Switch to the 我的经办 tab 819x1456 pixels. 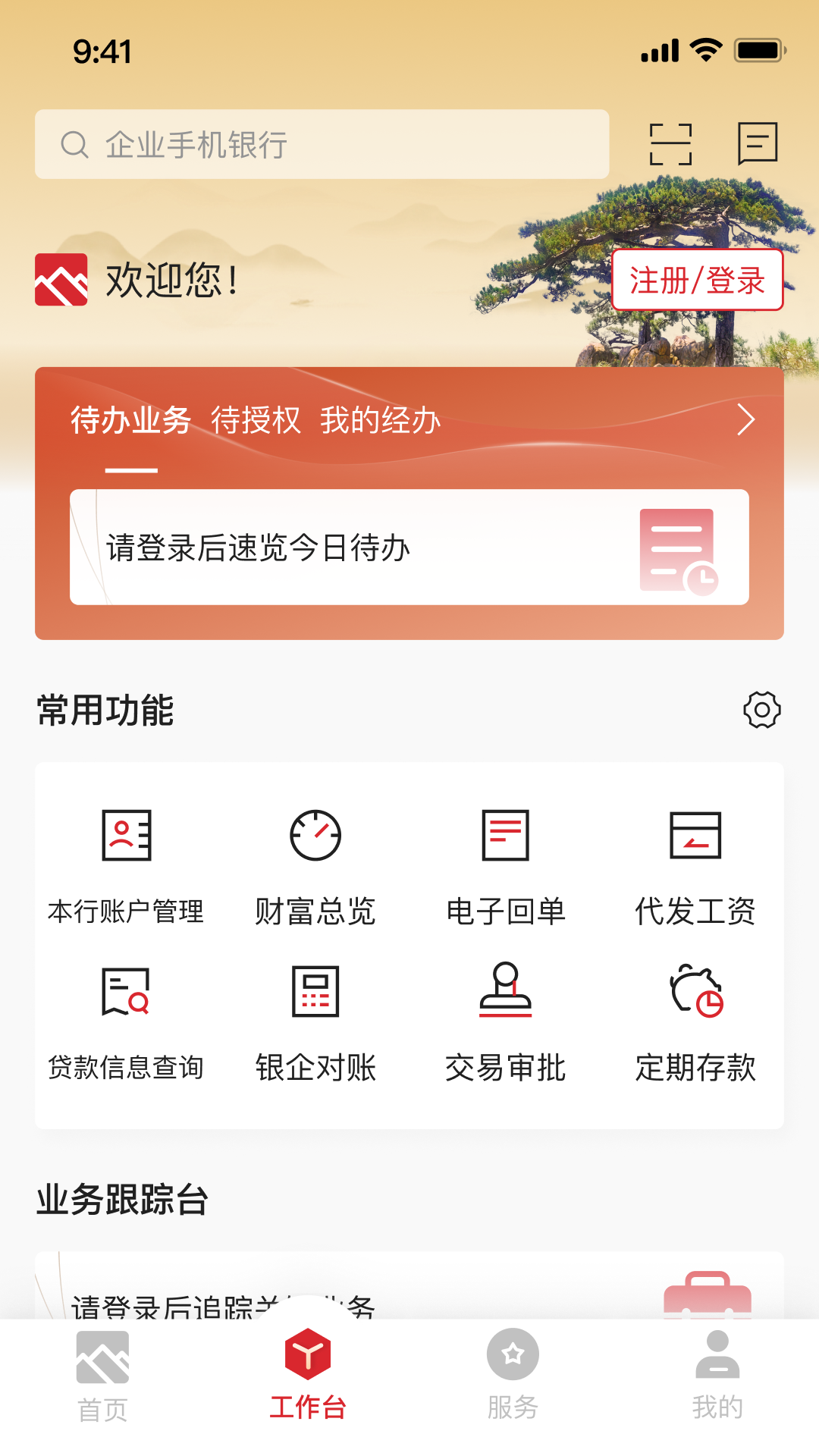click(x=380, y=420)
